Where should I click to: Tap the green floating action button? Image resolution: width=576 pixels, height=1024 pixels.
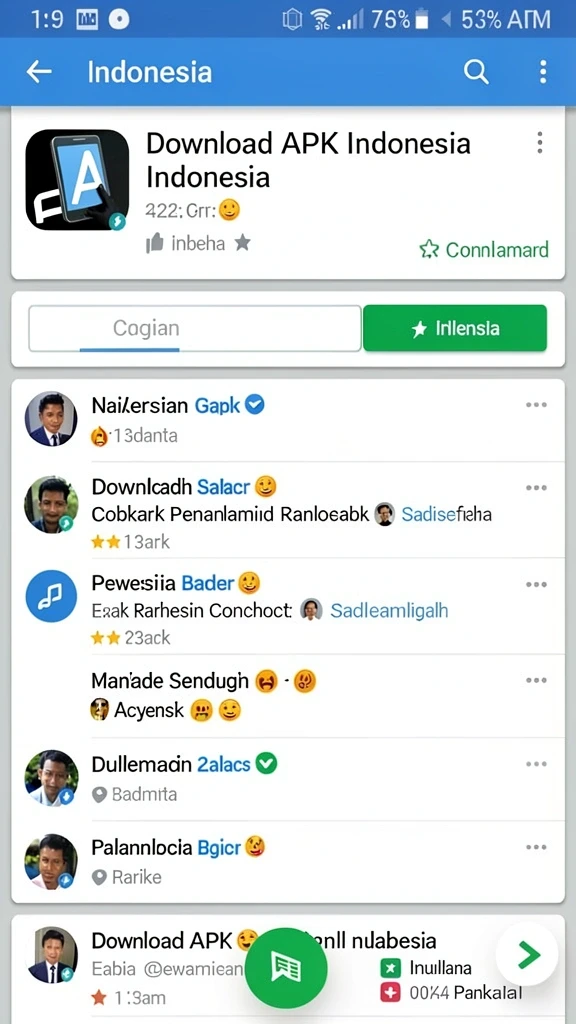coord(286,968)
